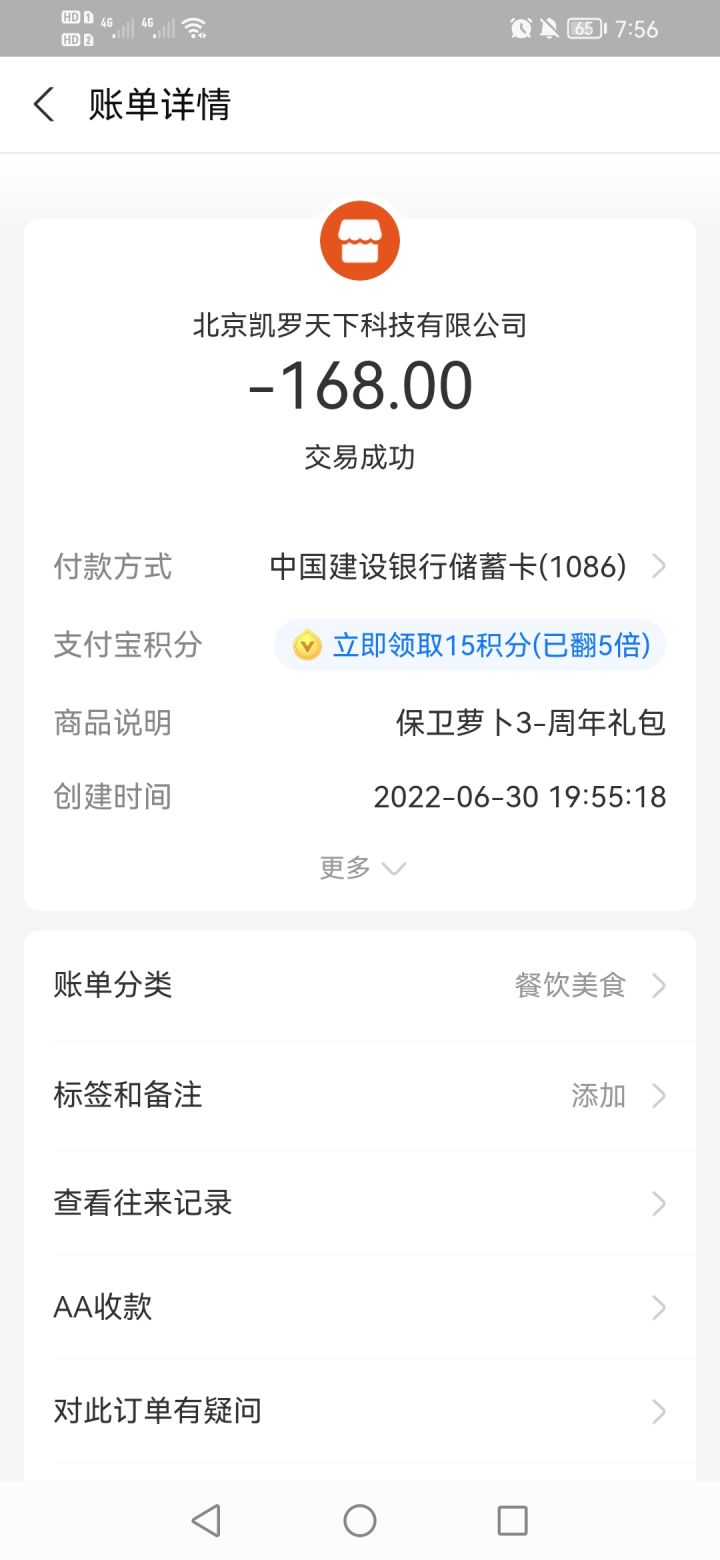Viewport: 720px width, 1560px height.
Task: Start an AA收款 split request
Action: click(x=360, y=1307)
